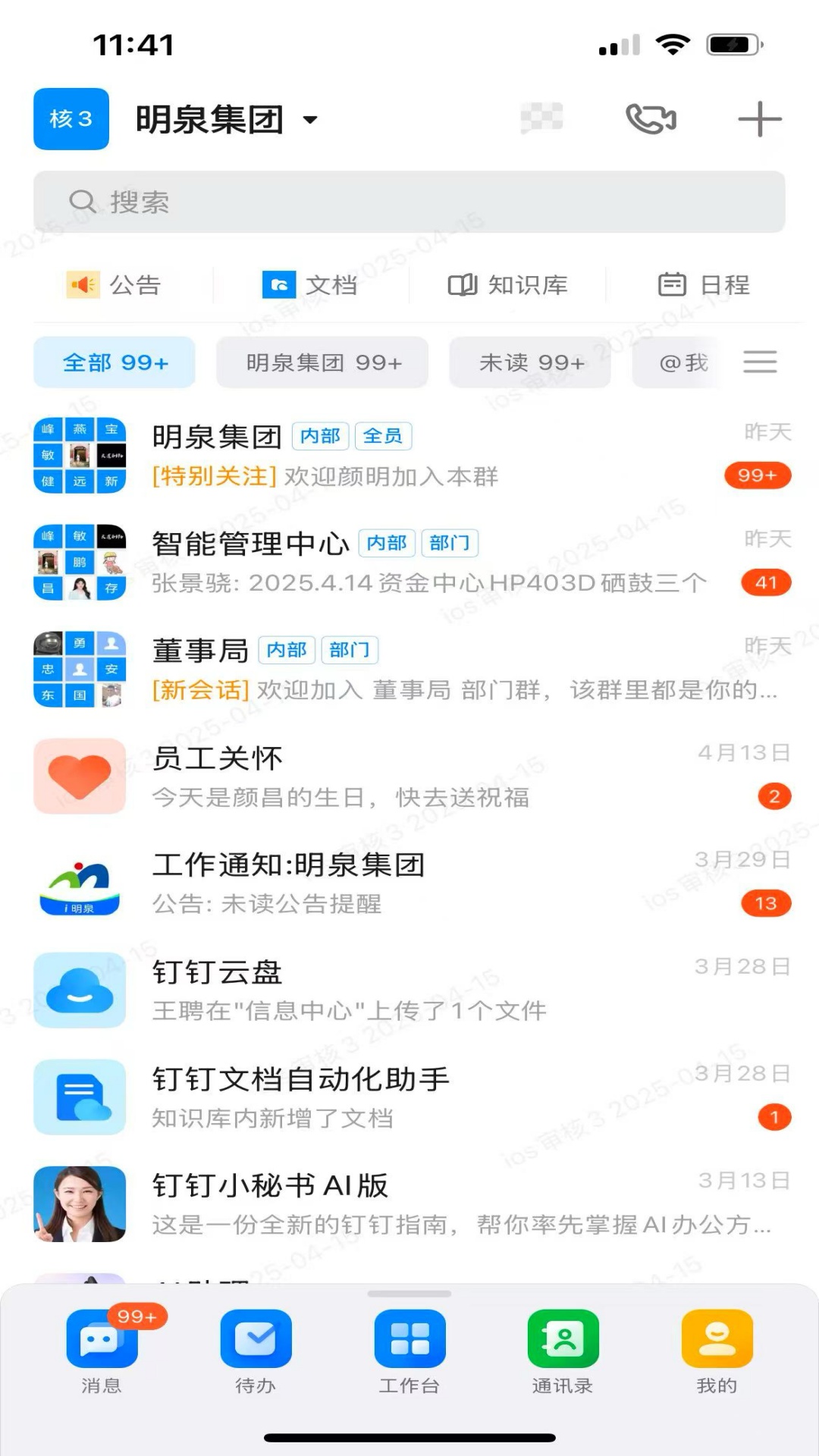Switch to the 工作台 tab
The image size is (819, 1456).
(x=409, y=1351)
